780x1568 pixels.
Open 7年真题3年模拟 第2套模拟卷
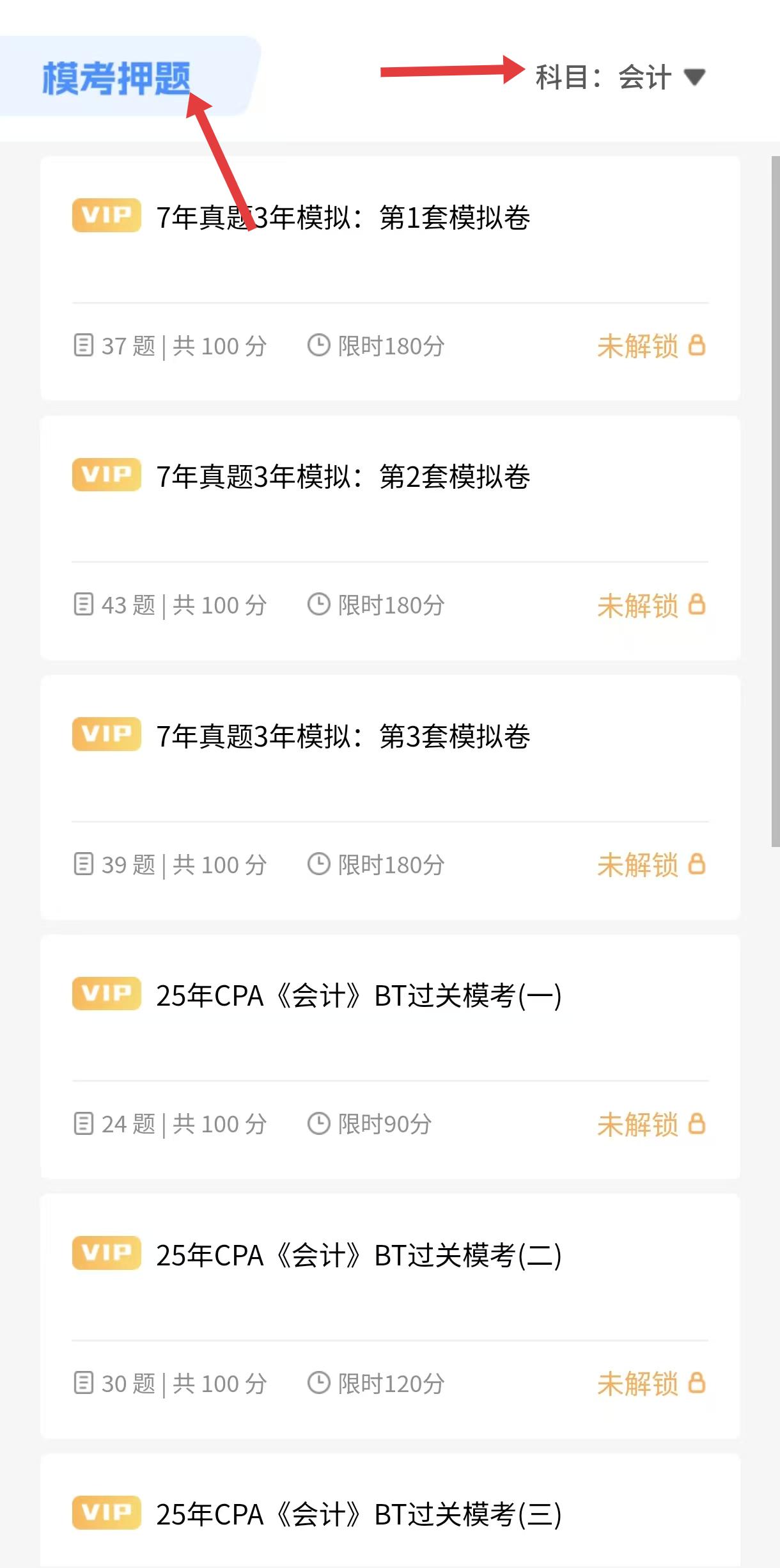pyautogui.click(x=343, y=477)
